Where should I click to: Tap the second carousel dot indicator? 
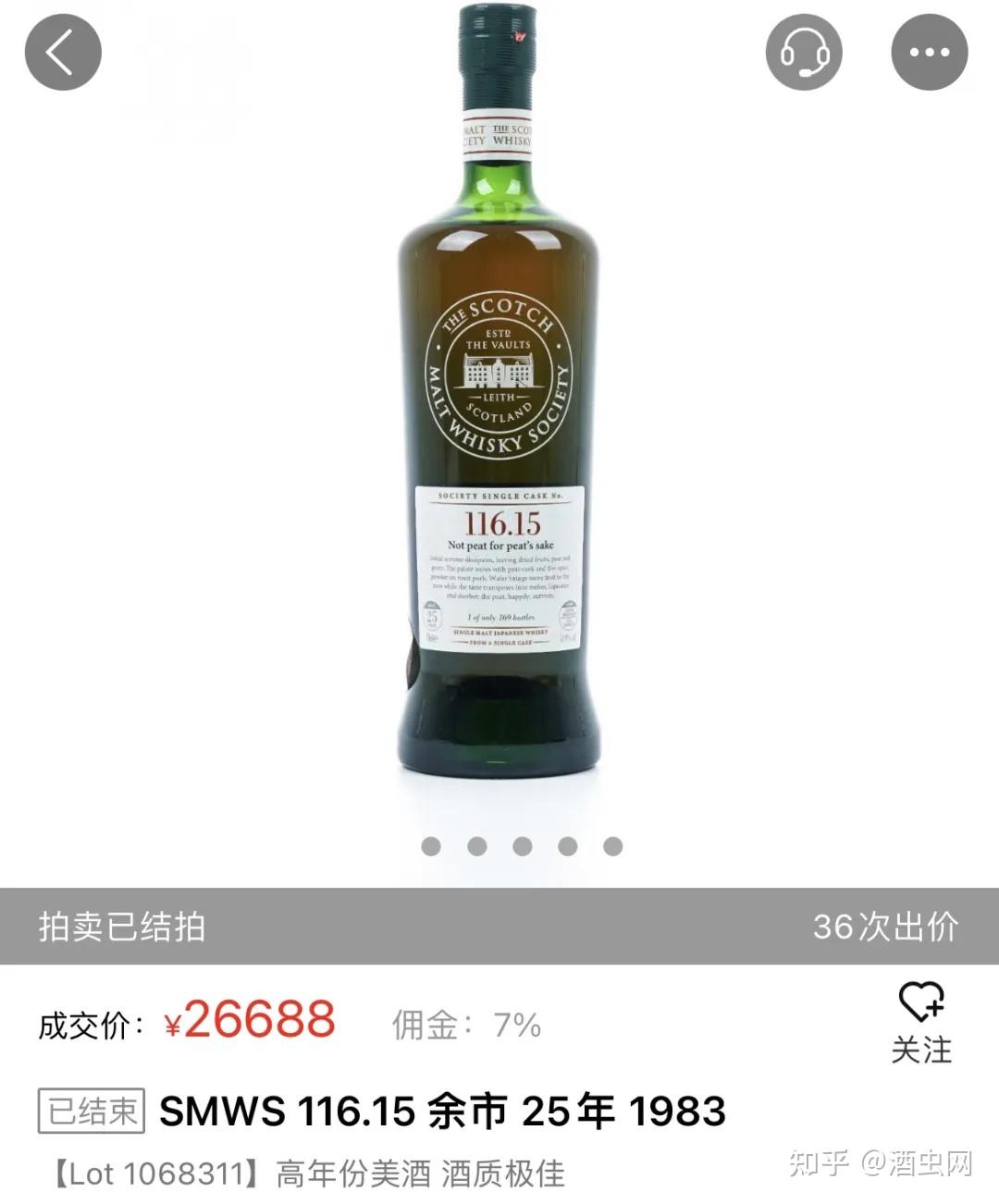point(475,844)
